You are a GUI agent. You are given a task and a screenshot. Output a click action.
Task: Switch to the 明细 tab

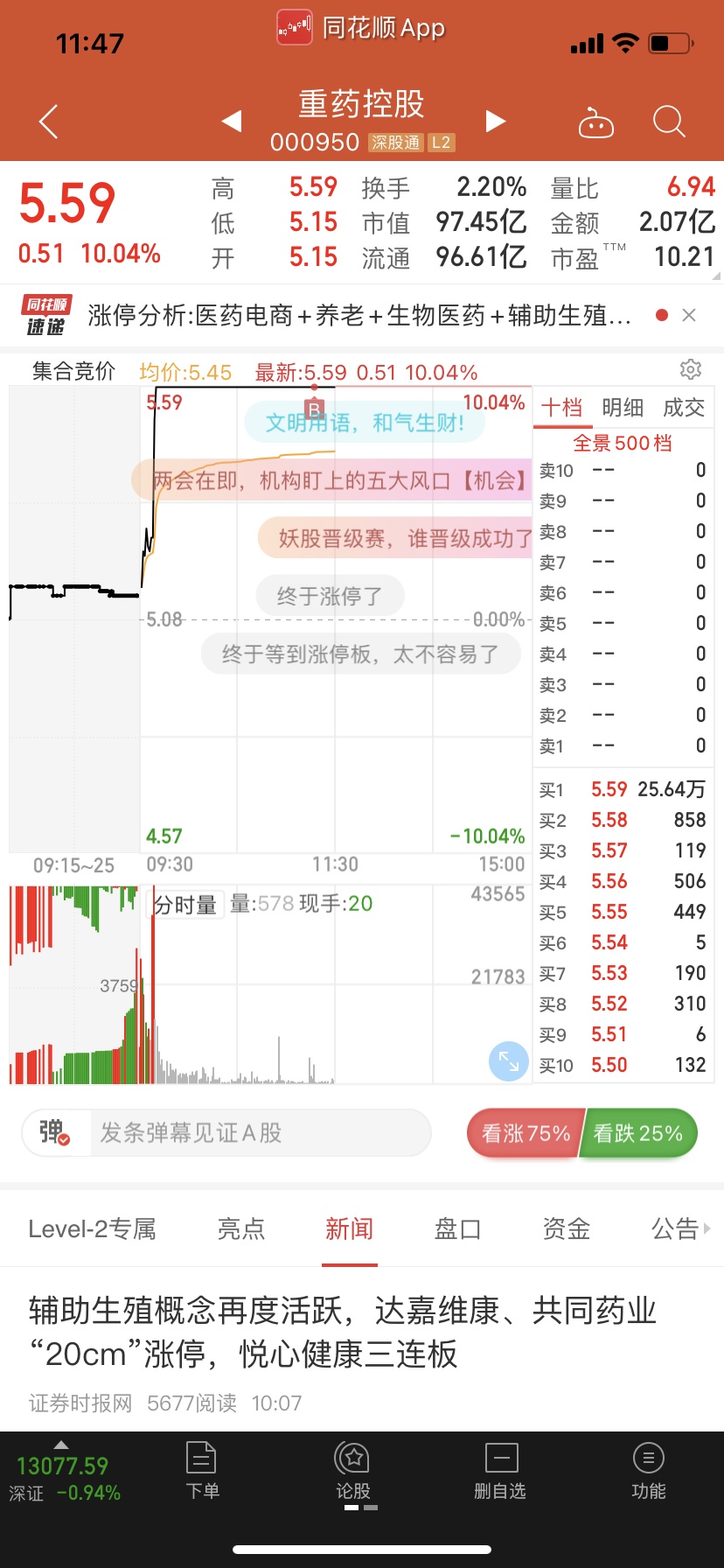pyautogui.click(x=623, y=408)
